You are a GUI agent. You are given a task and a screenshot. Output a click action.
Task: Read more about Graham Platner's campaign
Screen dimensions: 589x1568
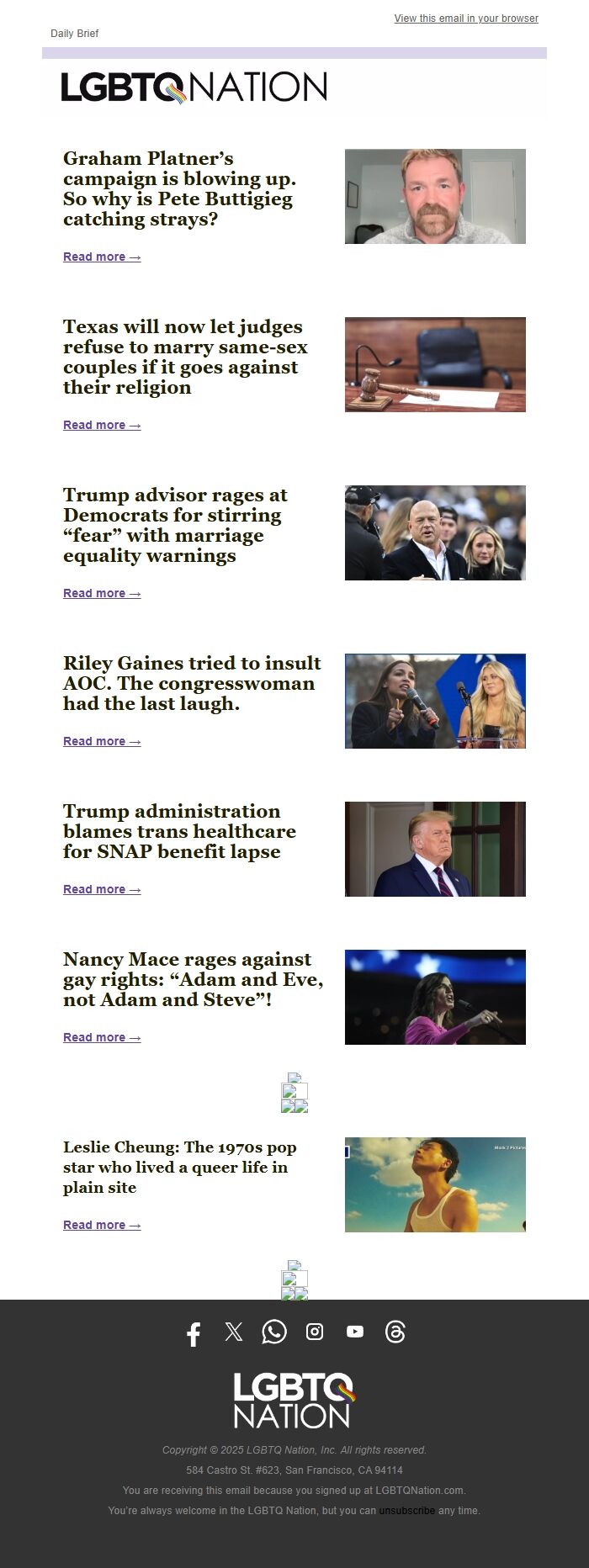tap(102, 257)
